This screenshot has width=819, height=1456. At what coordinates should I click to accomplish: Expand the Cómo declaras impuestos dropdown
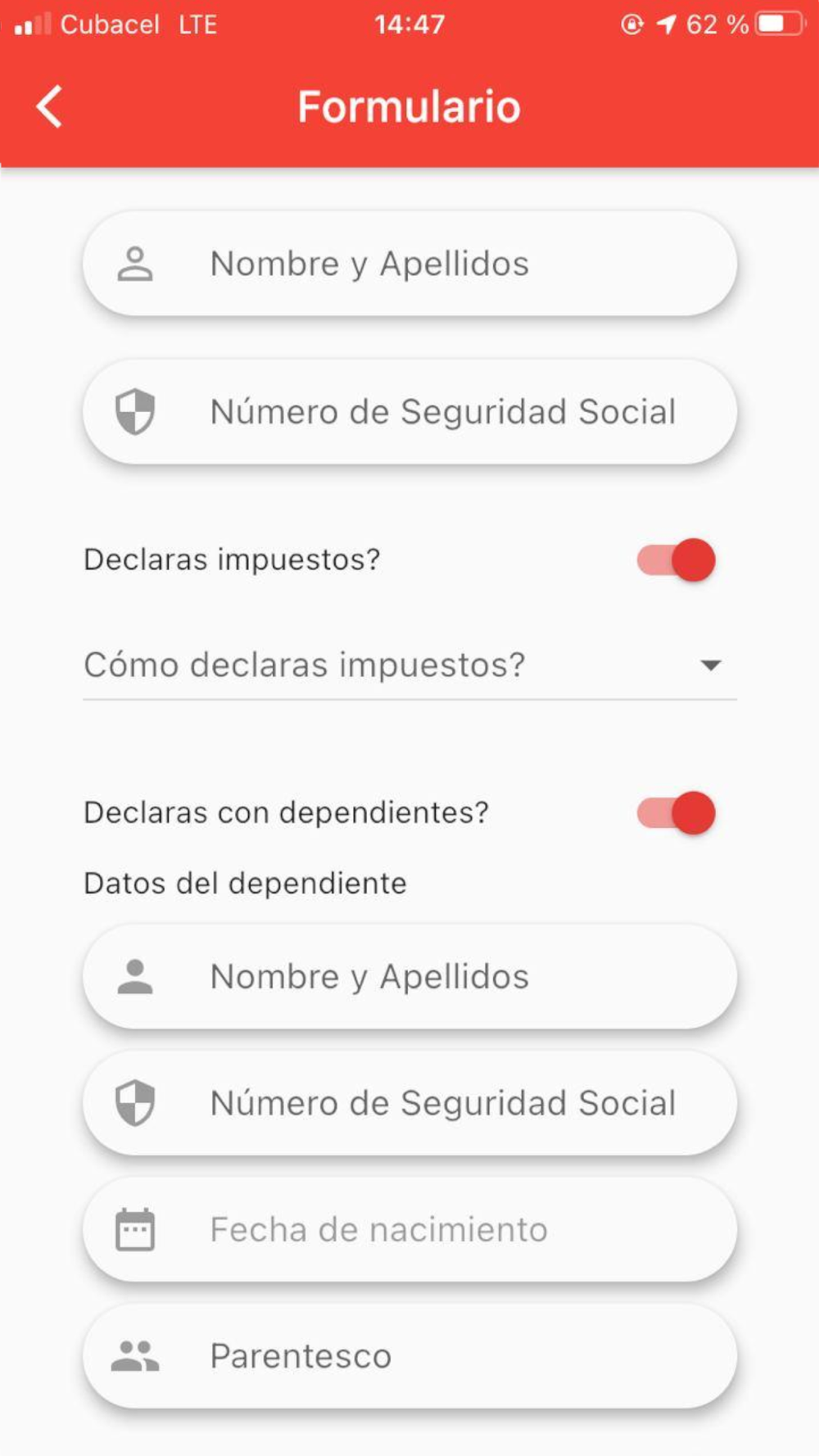tap(409, 665)
